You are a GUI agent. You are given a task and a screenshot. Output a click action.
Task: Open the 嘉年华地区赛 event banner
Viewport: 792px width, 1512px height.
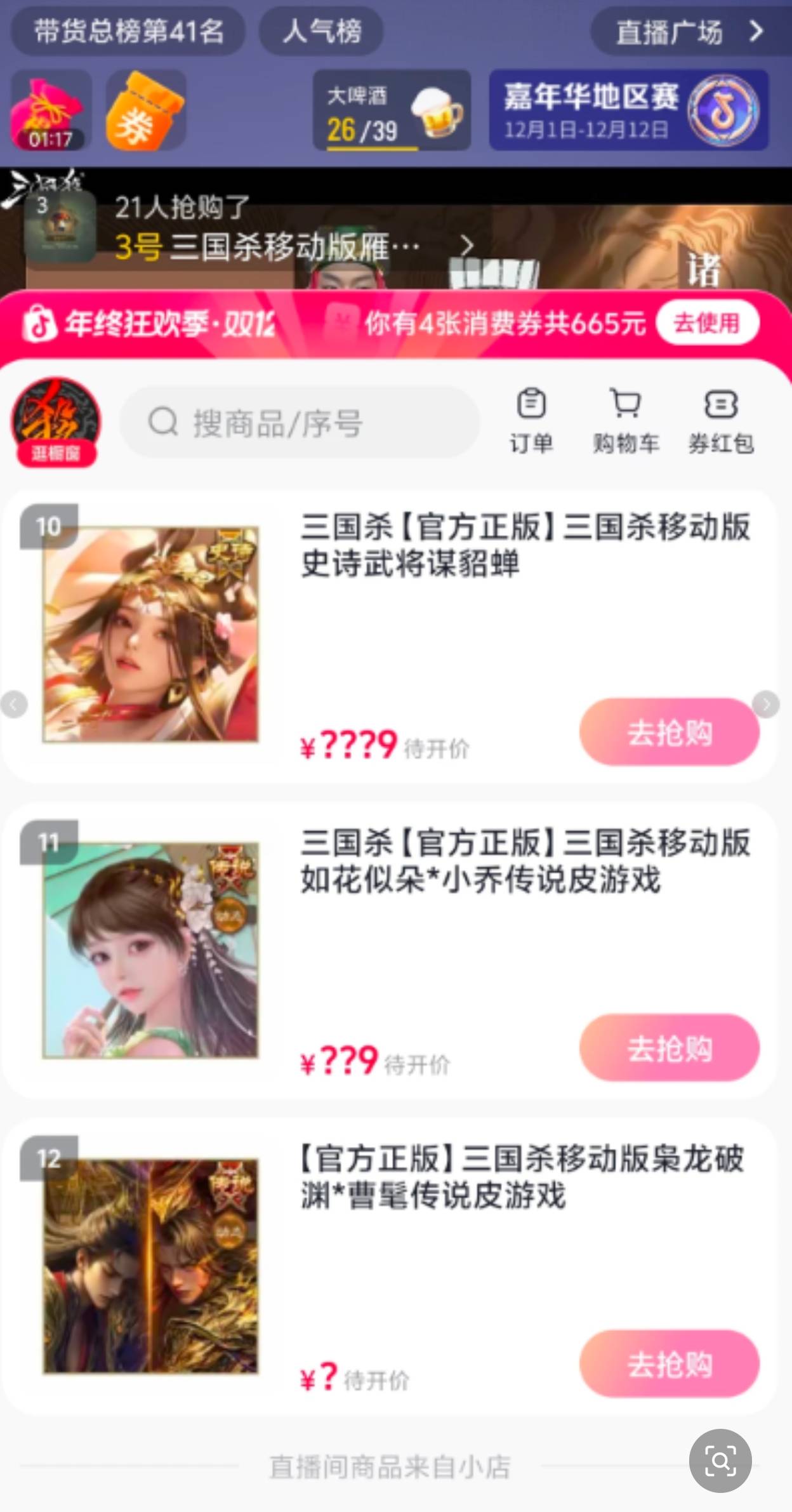(628, 110)
